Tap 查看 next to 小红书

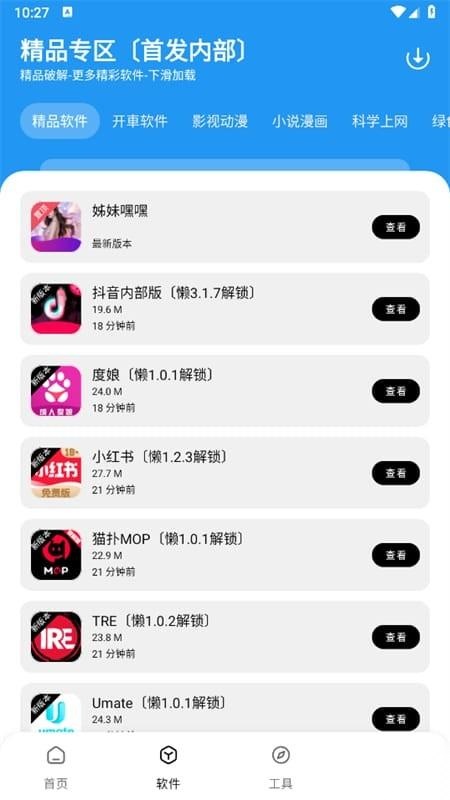396,473
